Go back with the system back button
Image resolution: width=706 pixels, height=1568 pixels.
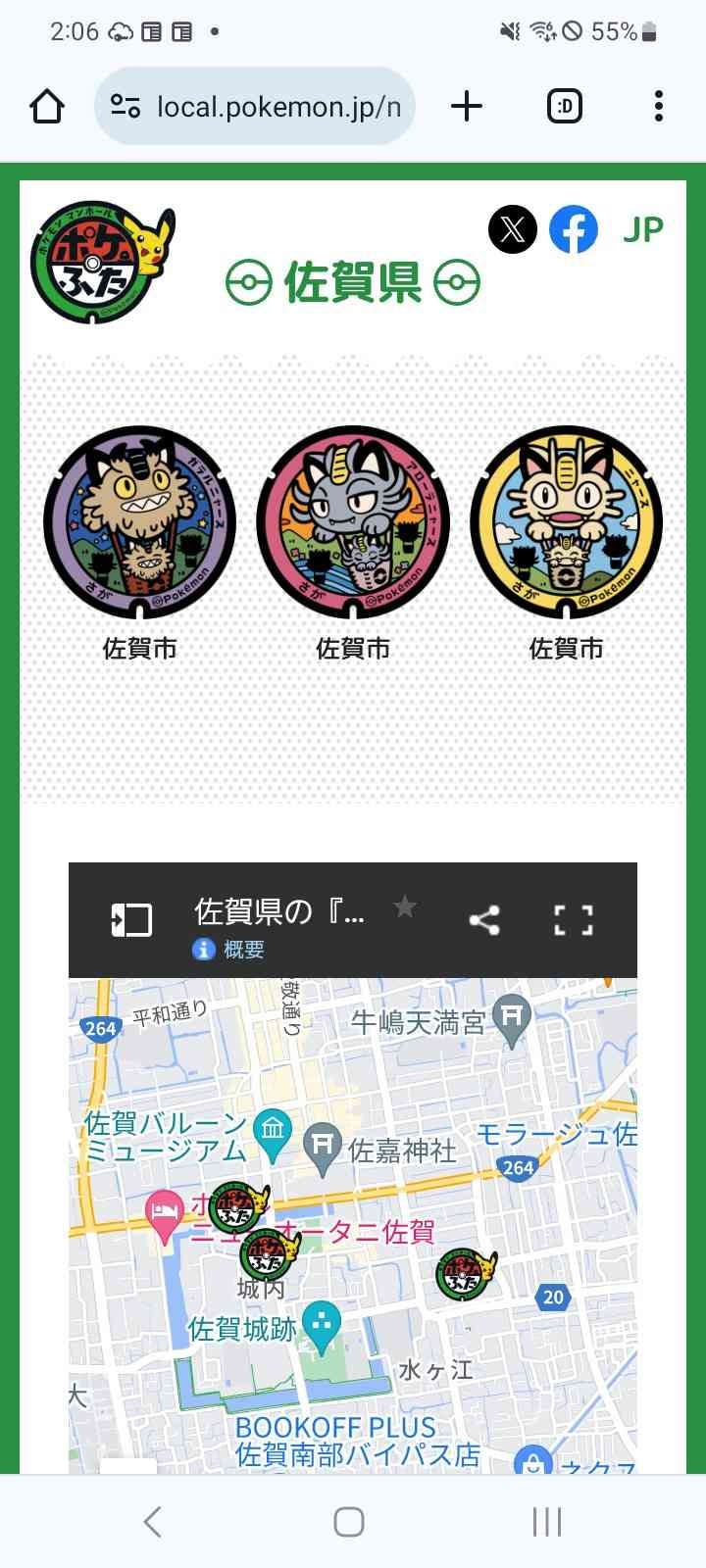click(x=152, y=1522)
